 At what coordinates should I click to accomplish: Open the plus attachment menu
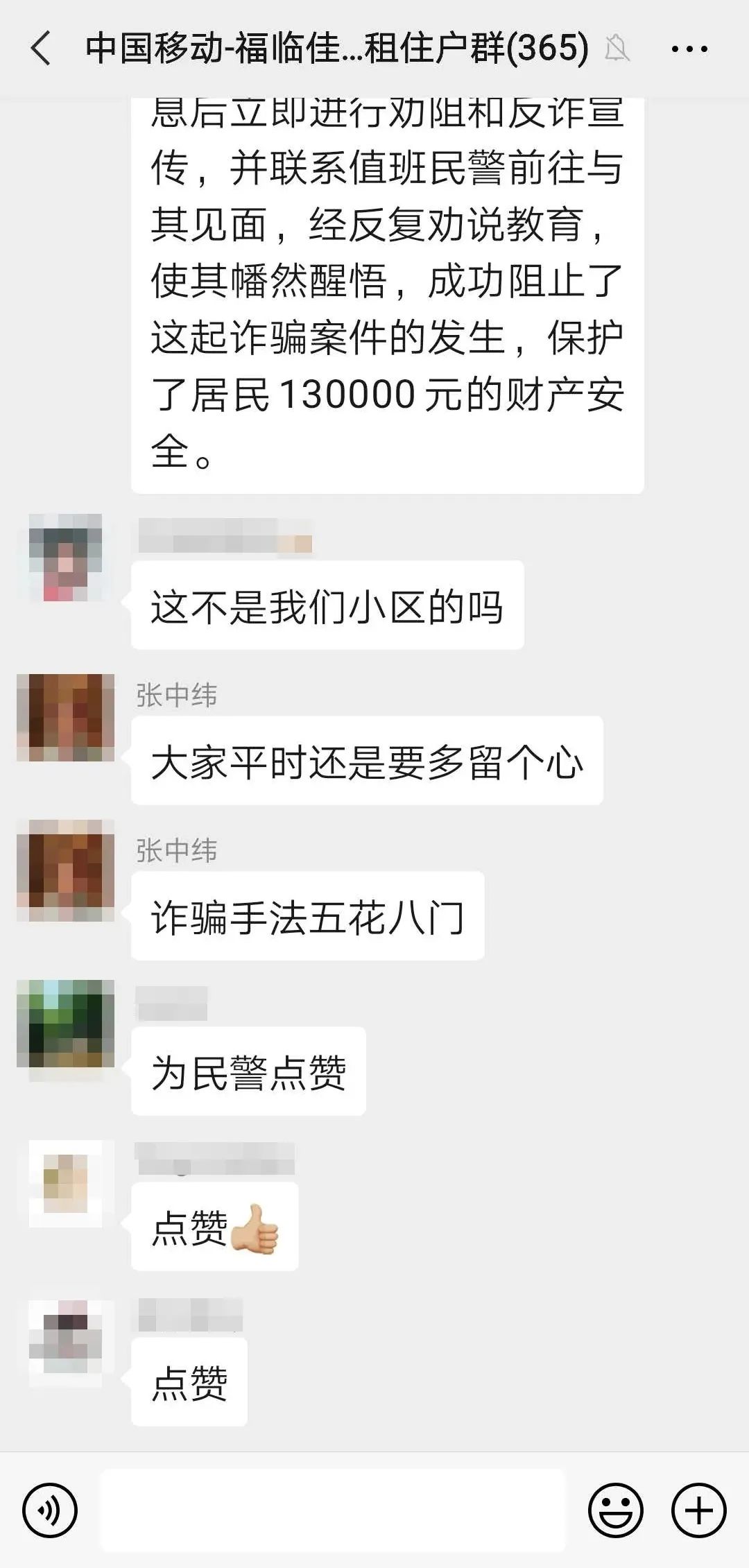(699, 1510)
